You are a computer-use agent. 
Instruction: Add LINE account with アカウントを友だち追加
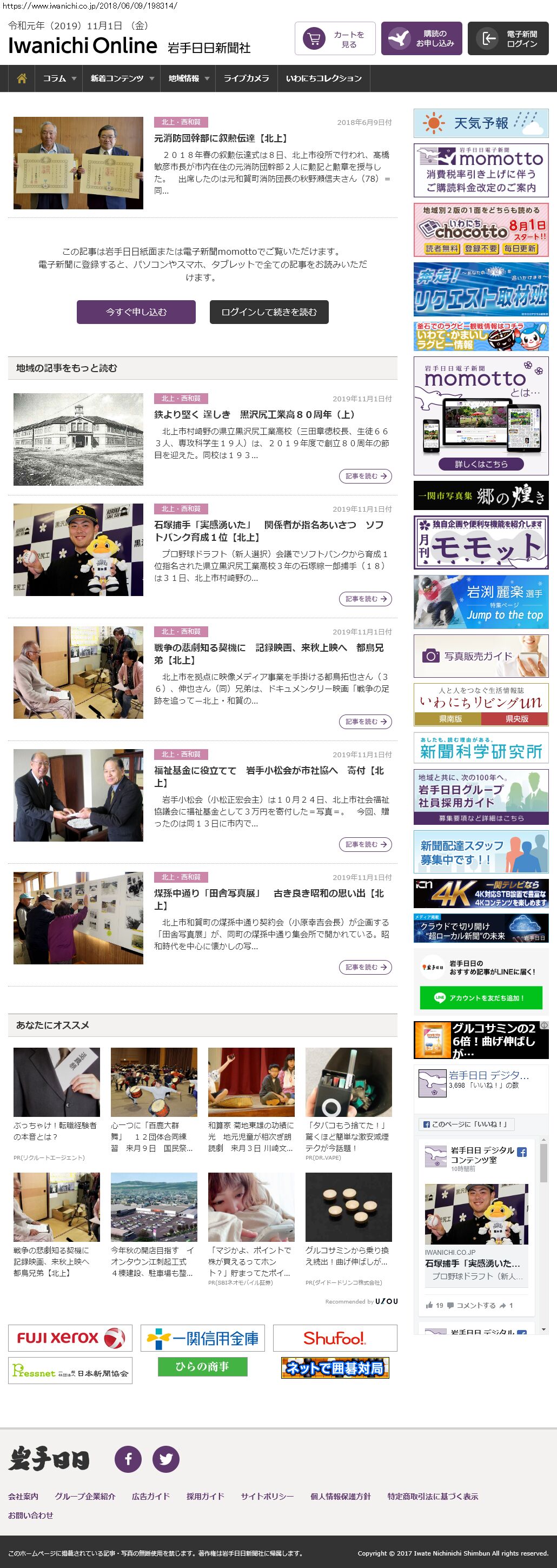[x=480, y=998]
